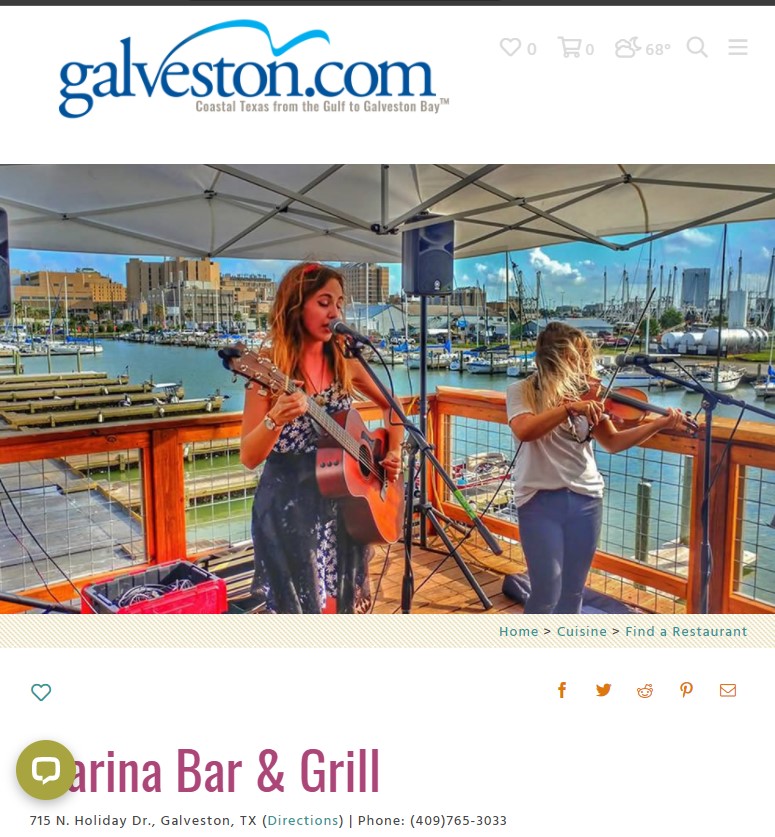Open Directions to 715 N. Holiday Dr.
The image size is (775, 837).
click(305, 820)
